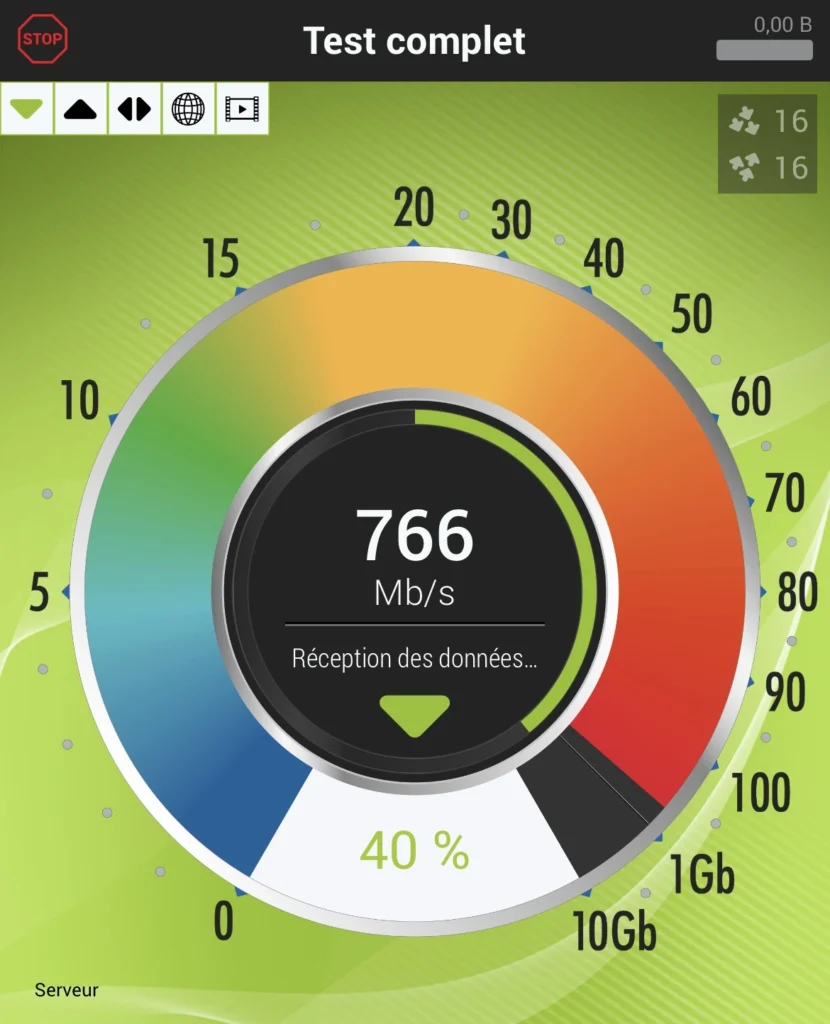Image resolution: width=830 pixels, height=1024 pixels.
Task: Toggle the download phase by clicking its green triangle
Action: point(27,110)
